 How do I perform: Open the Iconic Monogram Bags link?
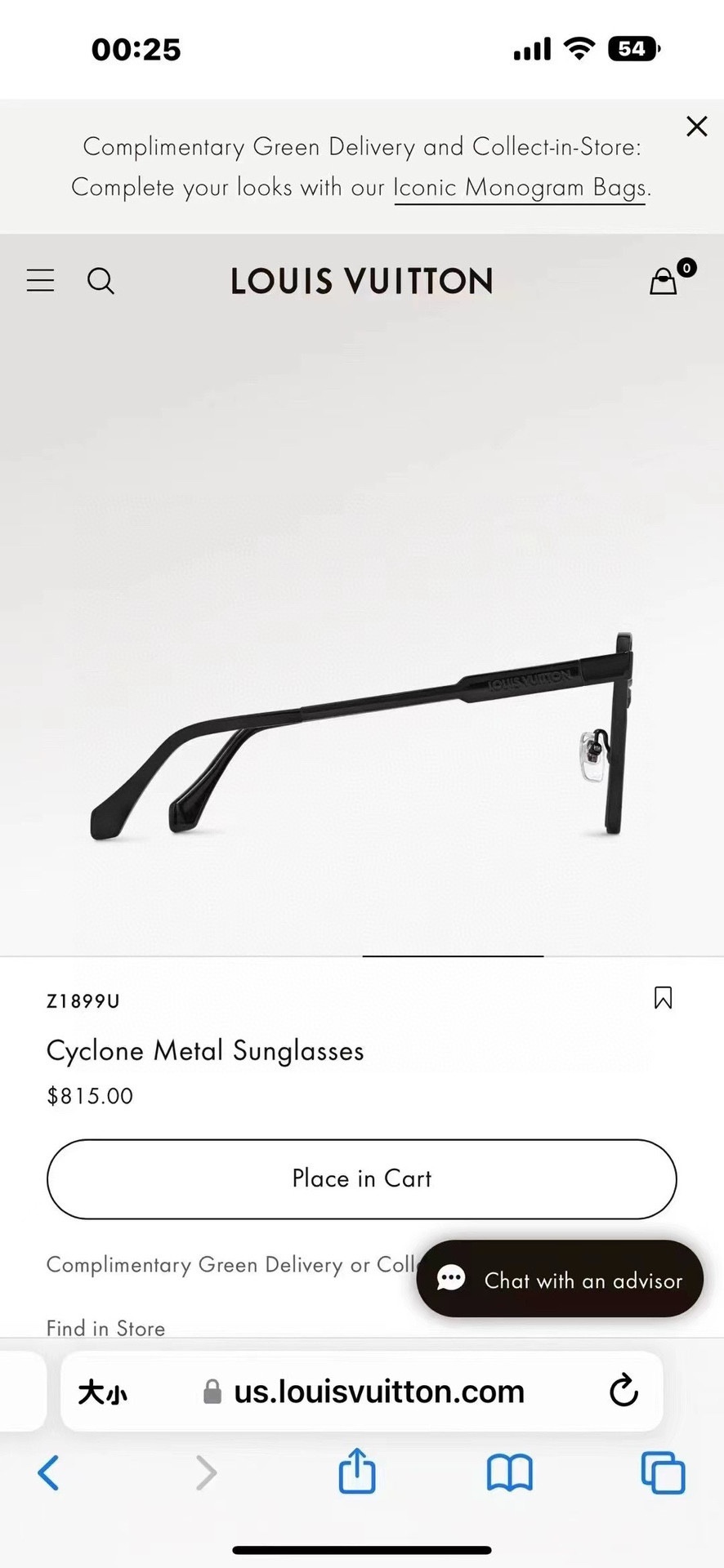tap(520, 188)
